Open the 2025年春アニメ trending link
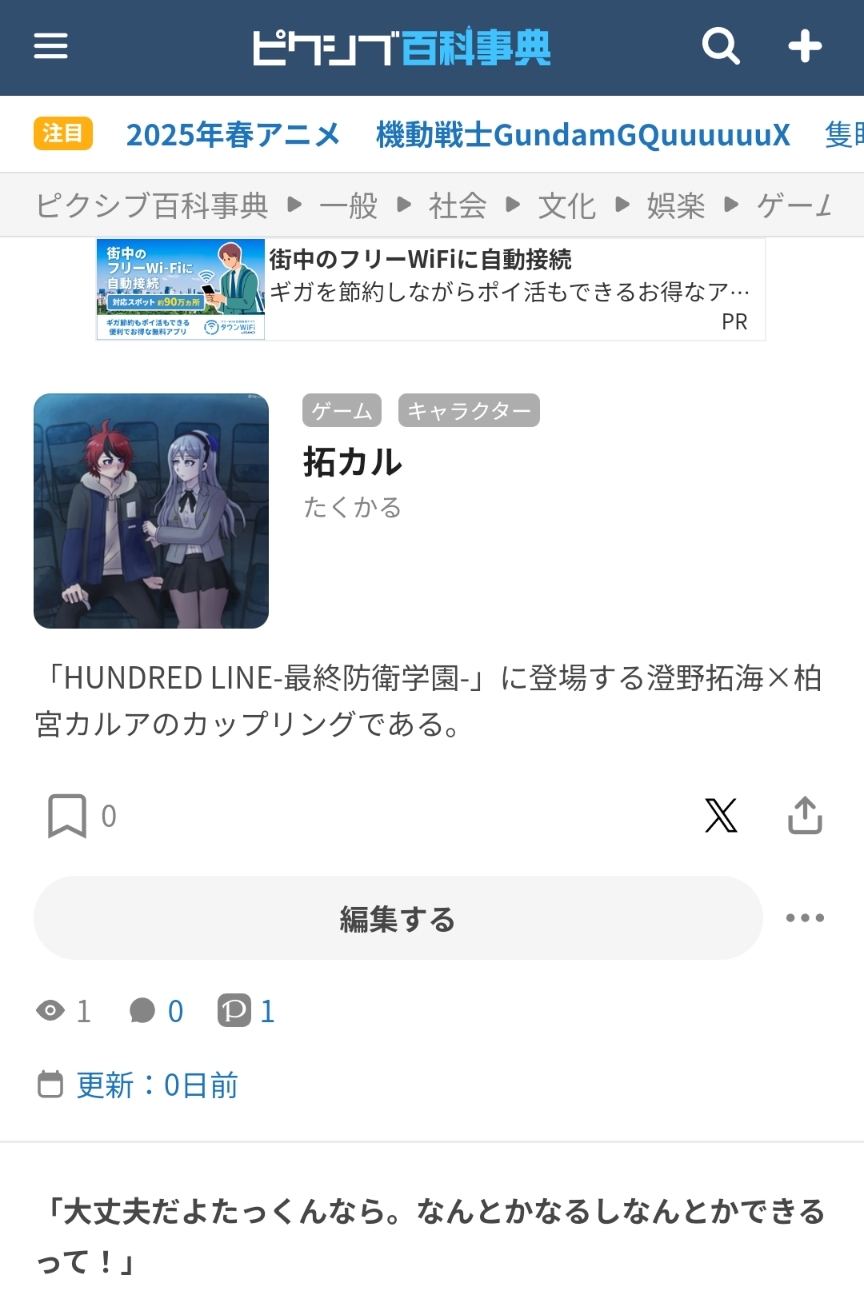This screenshot has width=864, height=1316. (x=233, y=134)
